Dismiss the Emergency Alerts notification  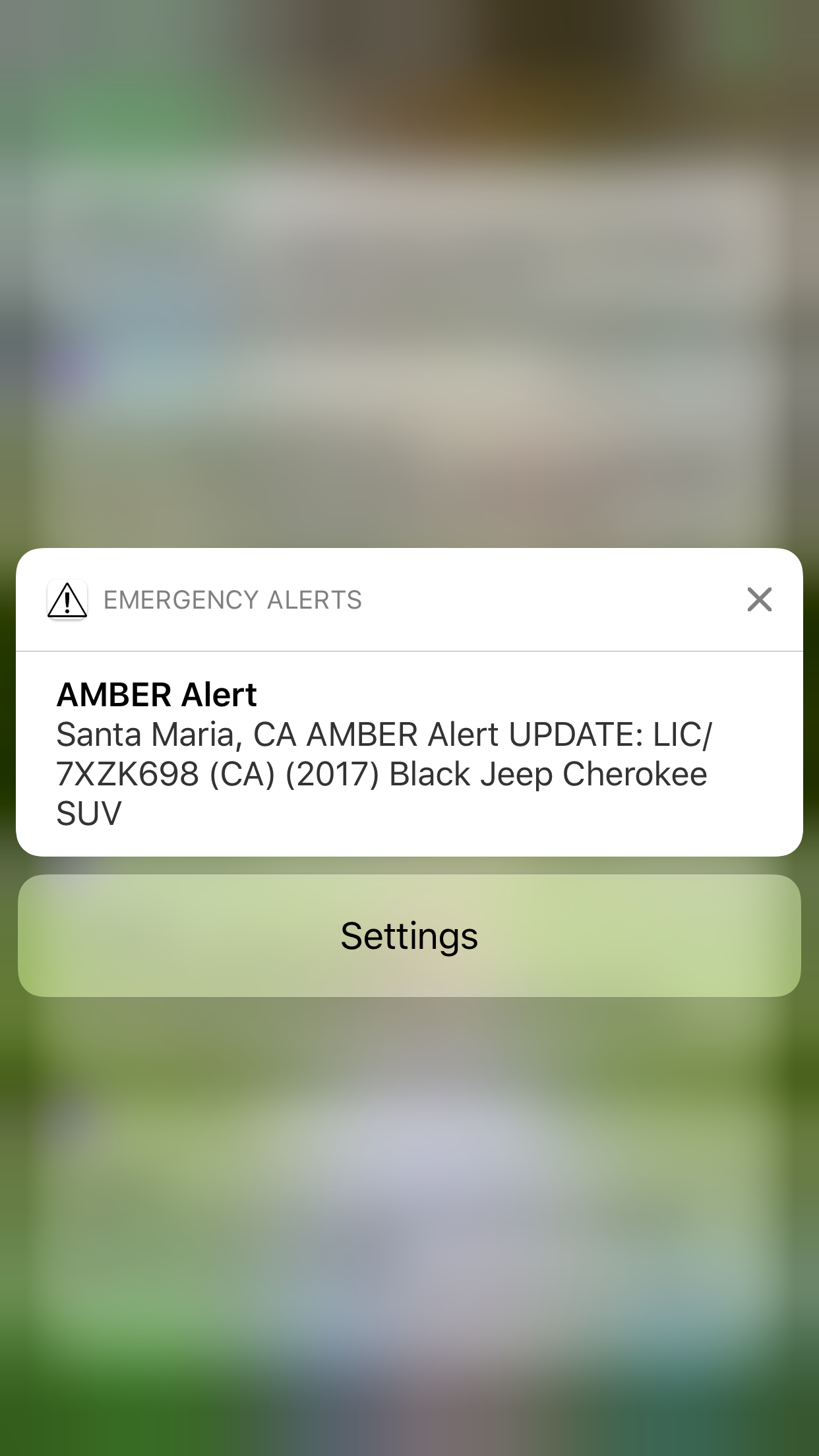[x=759, y=599]
